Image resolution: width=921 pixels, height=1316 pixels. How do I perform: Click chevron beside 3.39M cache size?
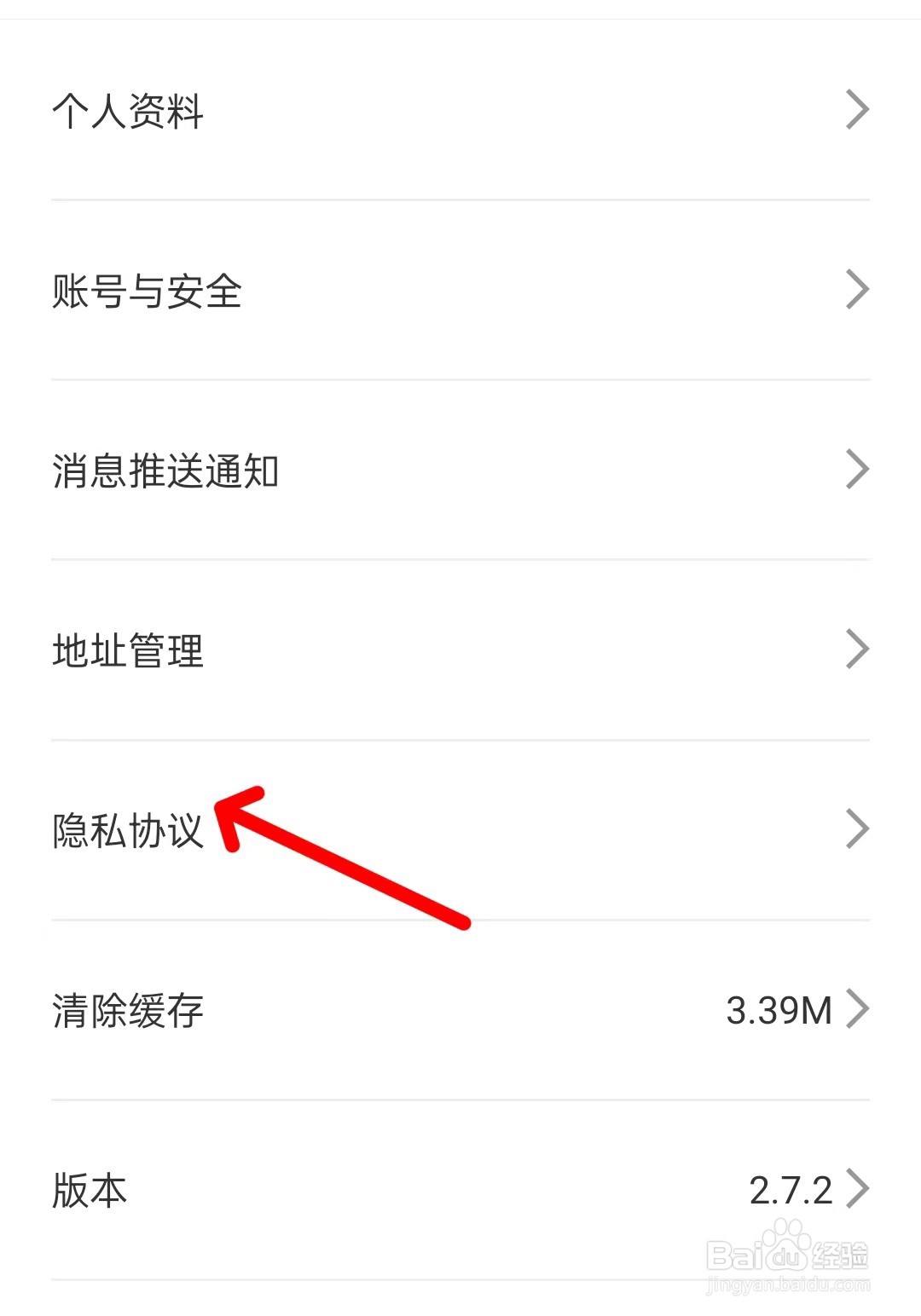click(861, 1011)
